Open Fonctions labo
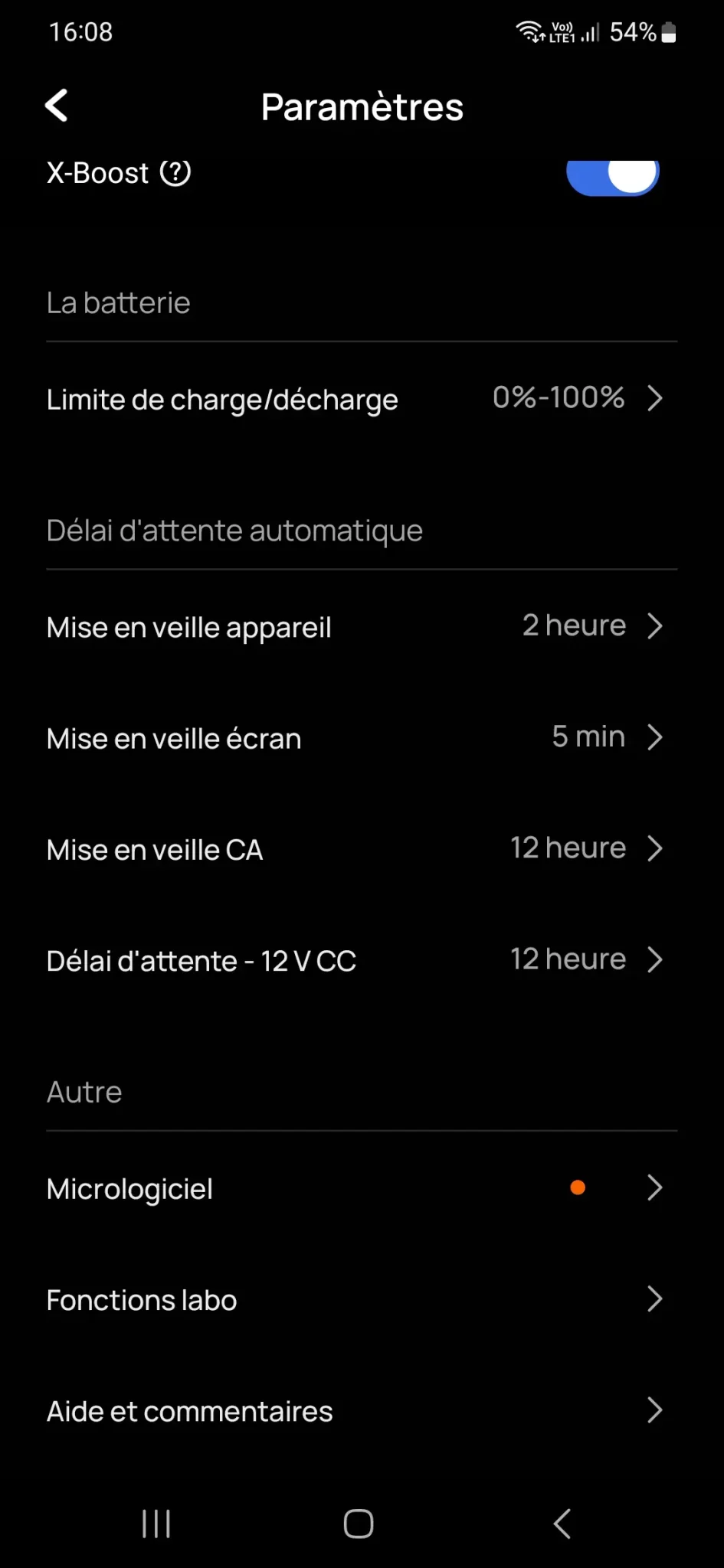724x1568 pixels. click(362, 1299)
